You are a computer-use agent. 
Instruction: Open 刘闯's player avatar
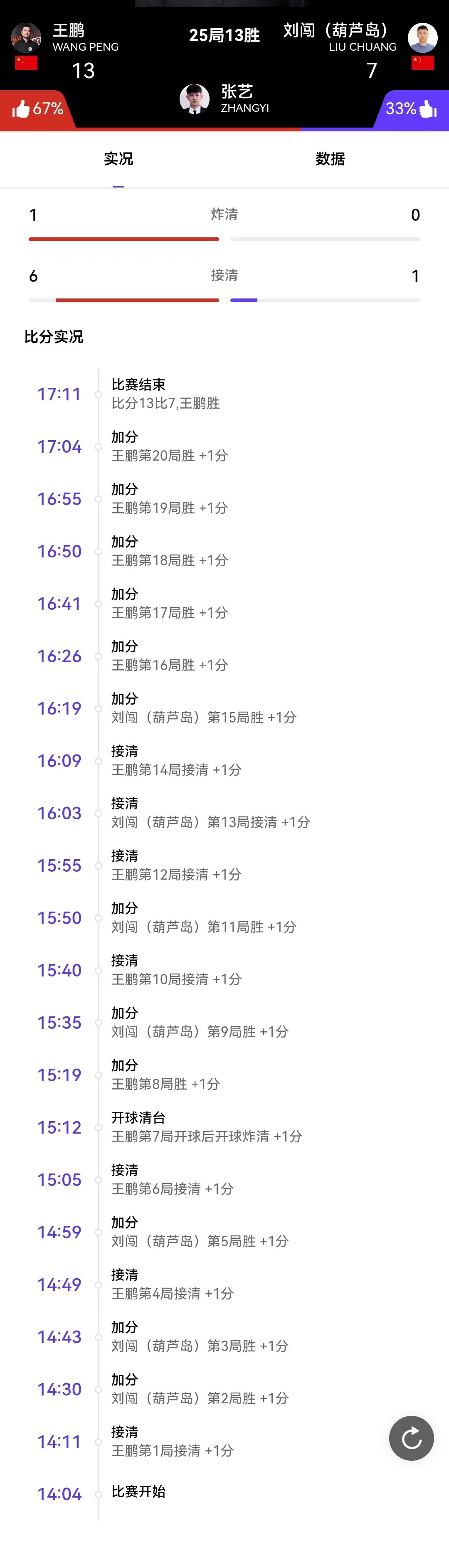[x=422, y=38]
